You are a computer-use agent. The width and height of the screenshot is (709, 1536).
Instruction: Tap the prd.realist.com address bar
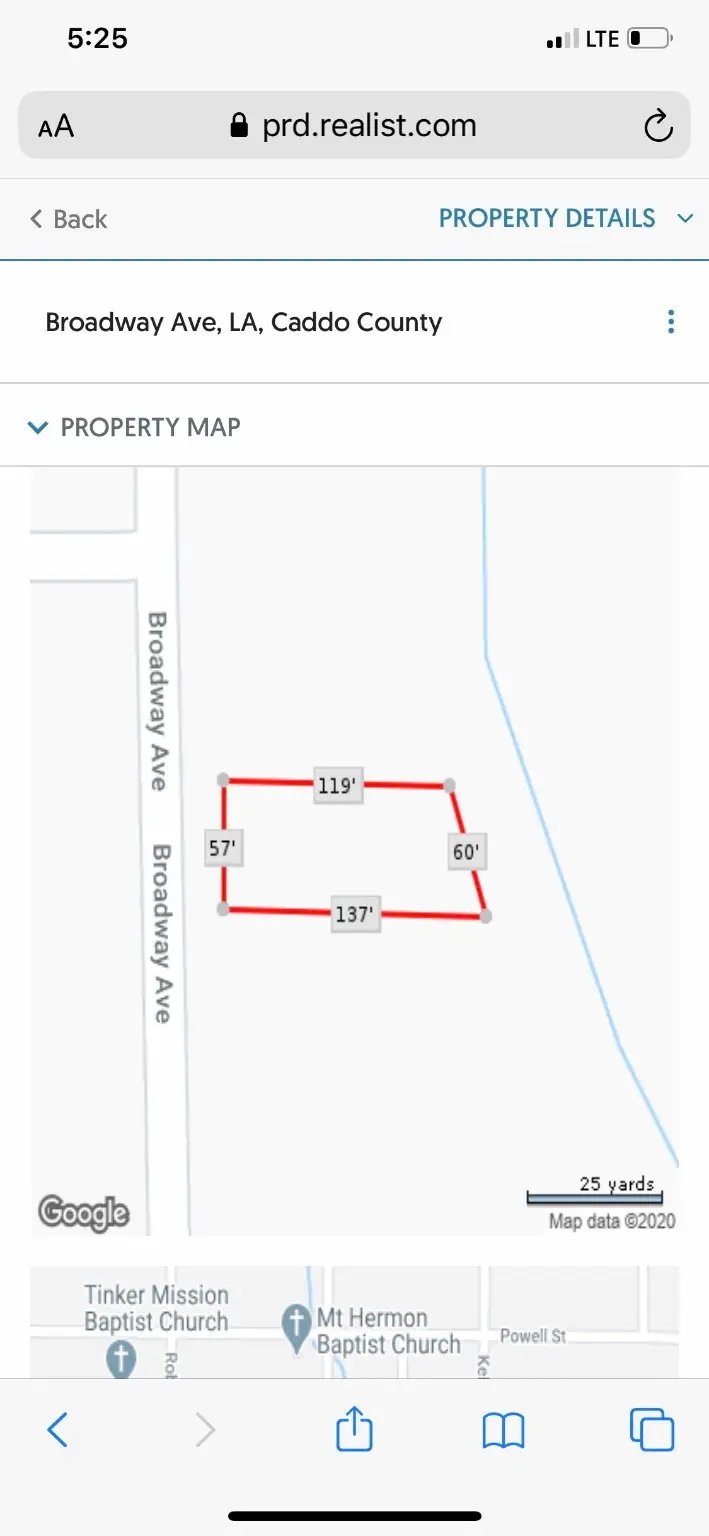354,126
